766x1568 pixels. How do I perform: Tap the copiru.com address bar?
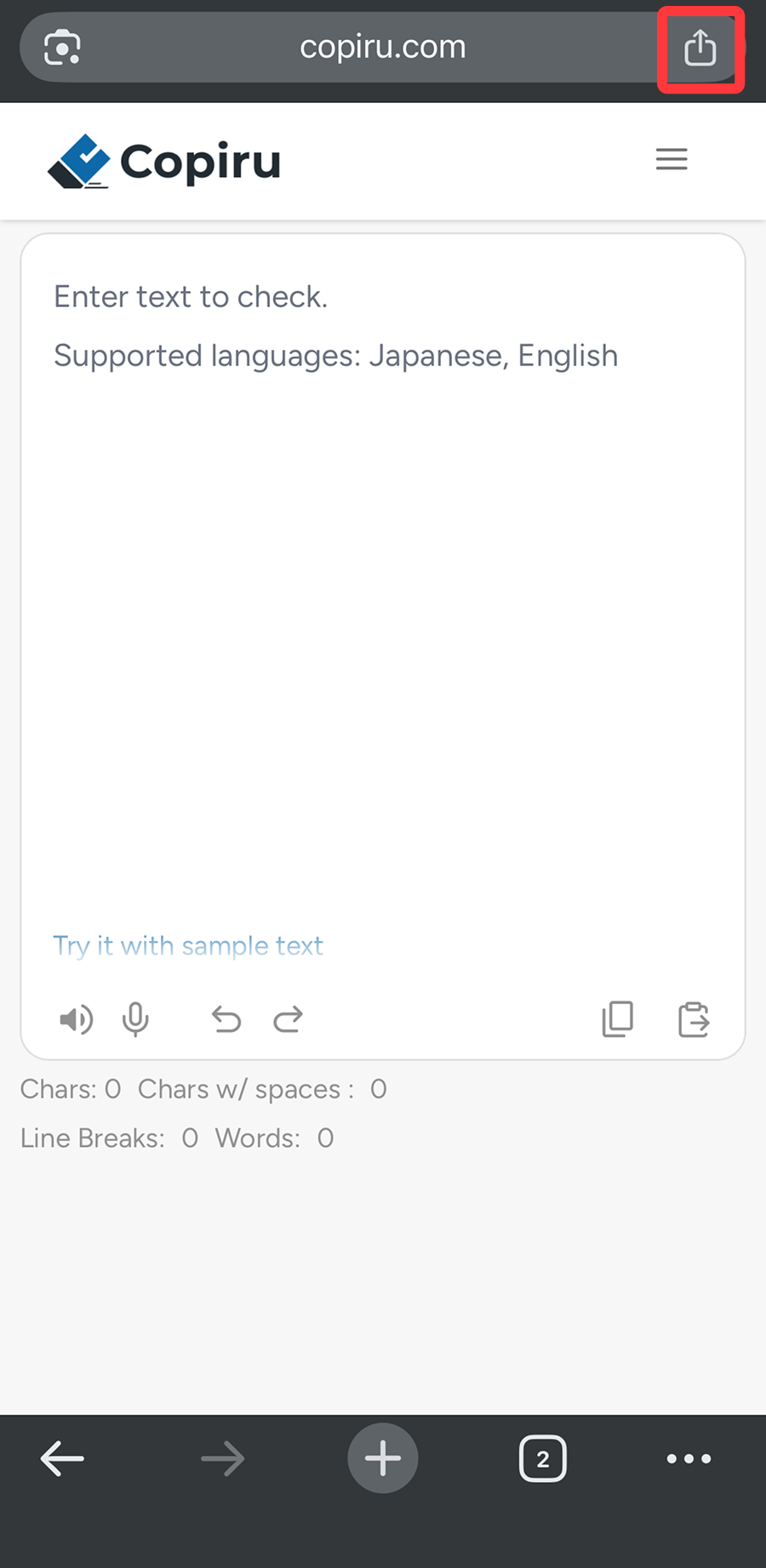click(382, 48)
